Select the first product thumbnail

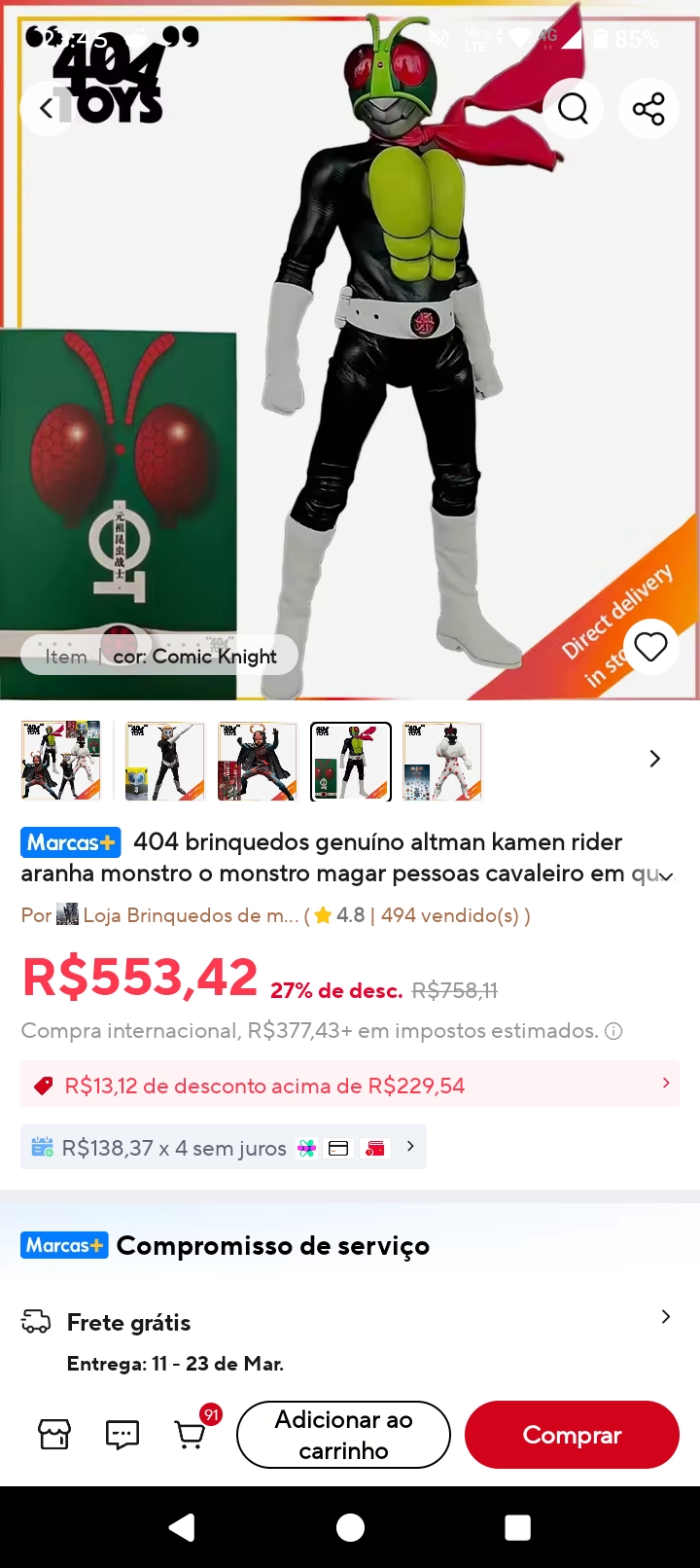click(61, 761)
